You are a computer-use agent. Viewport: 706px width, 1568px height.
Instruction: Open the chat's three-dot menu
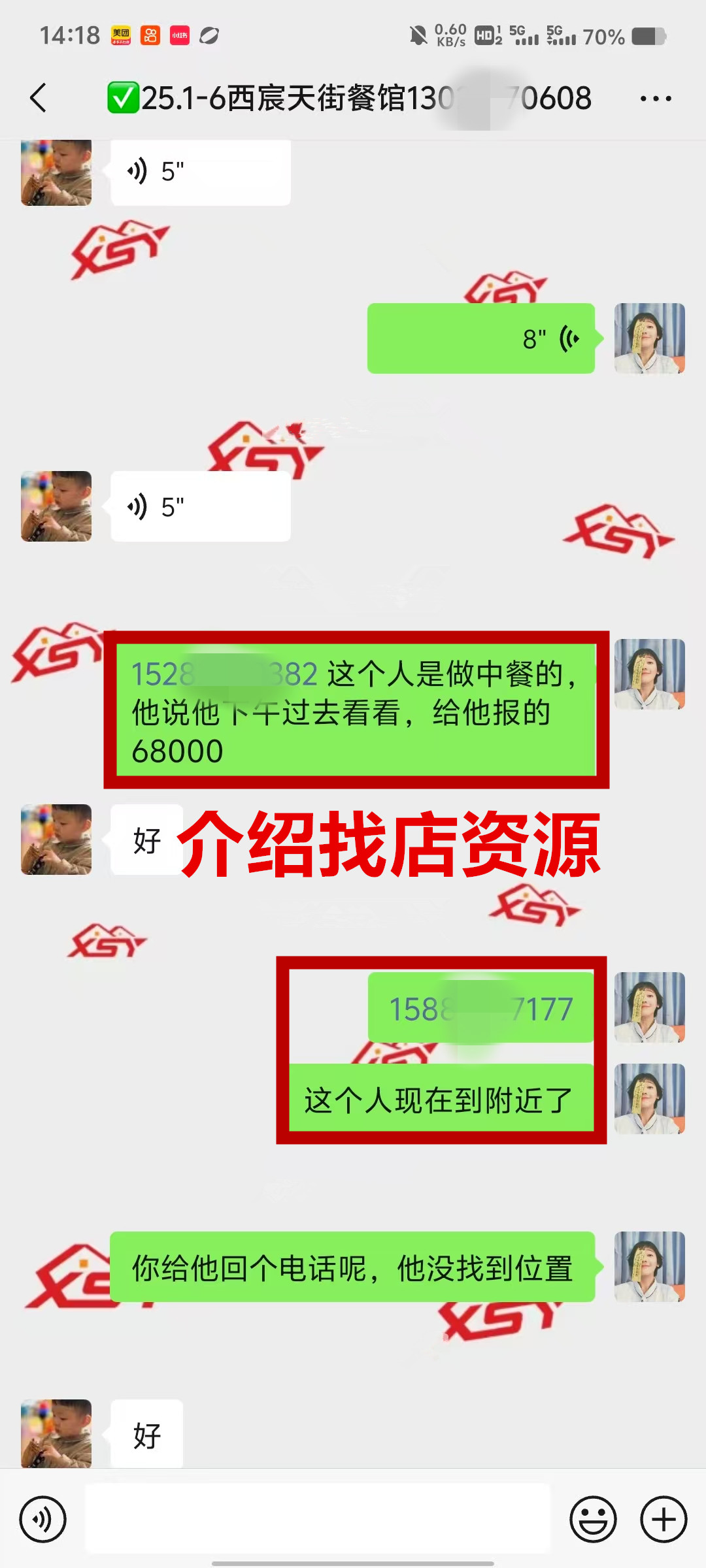coord(655,99)
